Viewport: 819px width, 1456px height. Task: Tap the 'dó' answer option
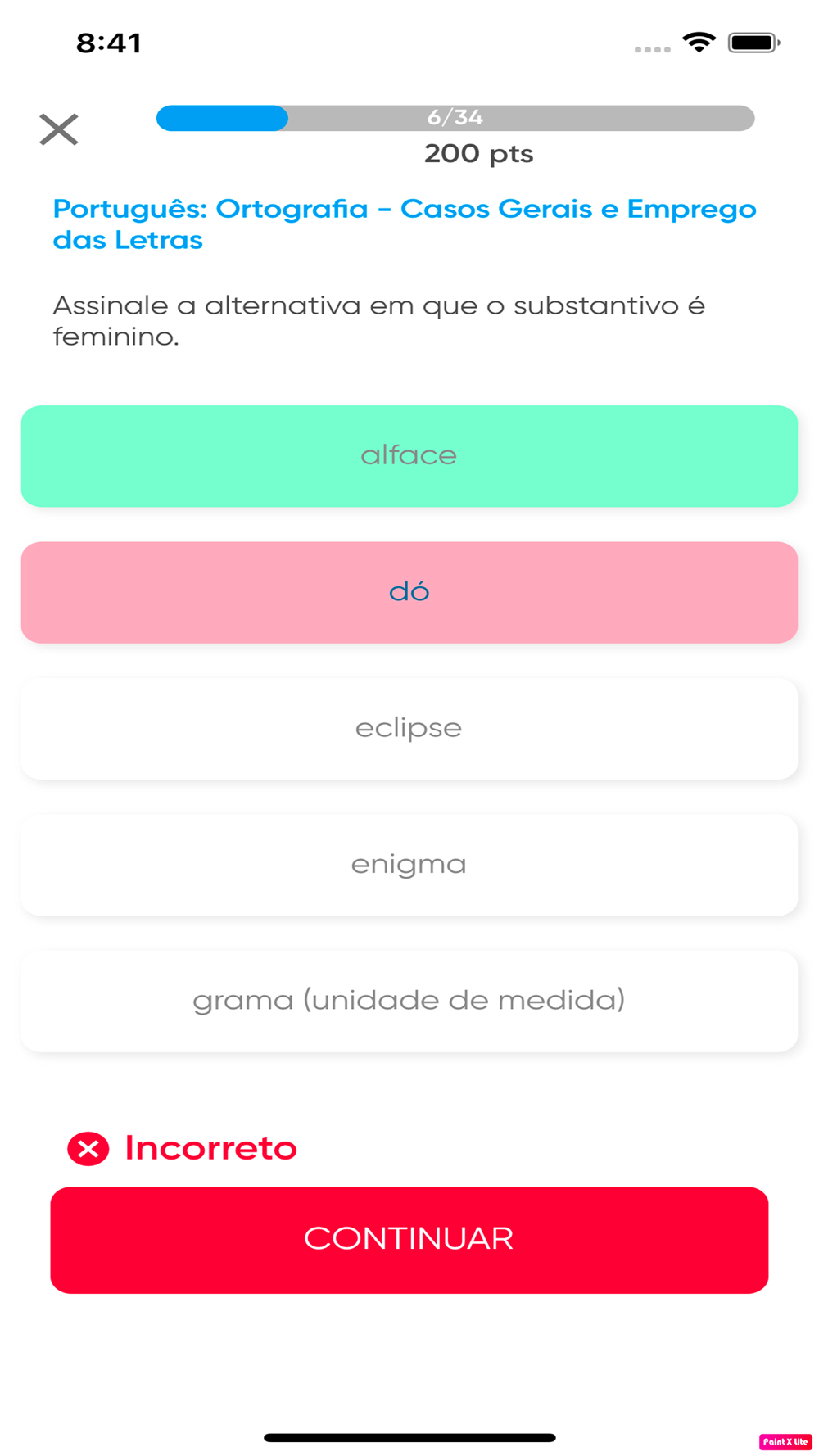pyautogui.click(x=409, y=592)
